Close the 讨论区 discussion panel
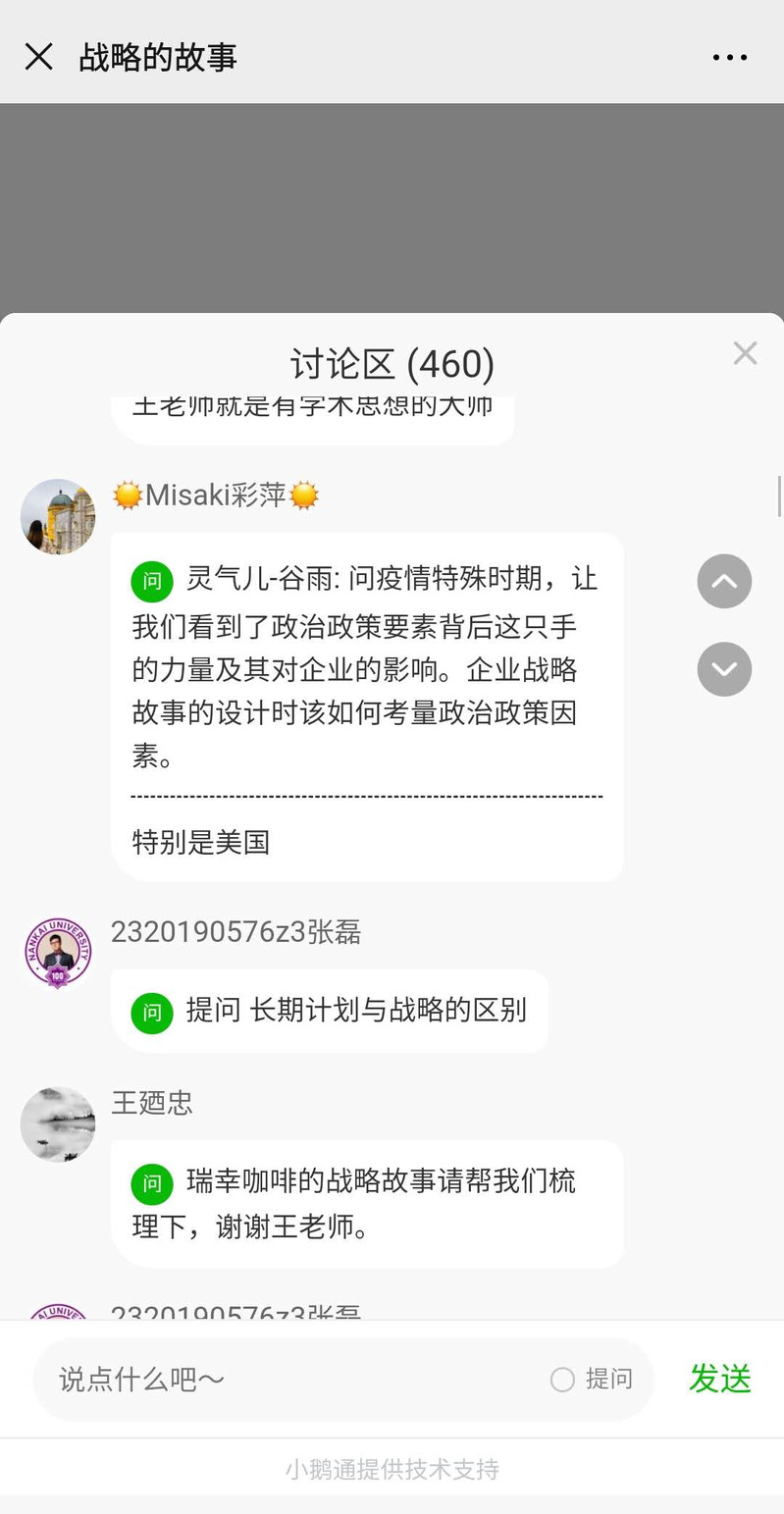The width and height of the screenshot is (784, 1514). click(745, 353)
